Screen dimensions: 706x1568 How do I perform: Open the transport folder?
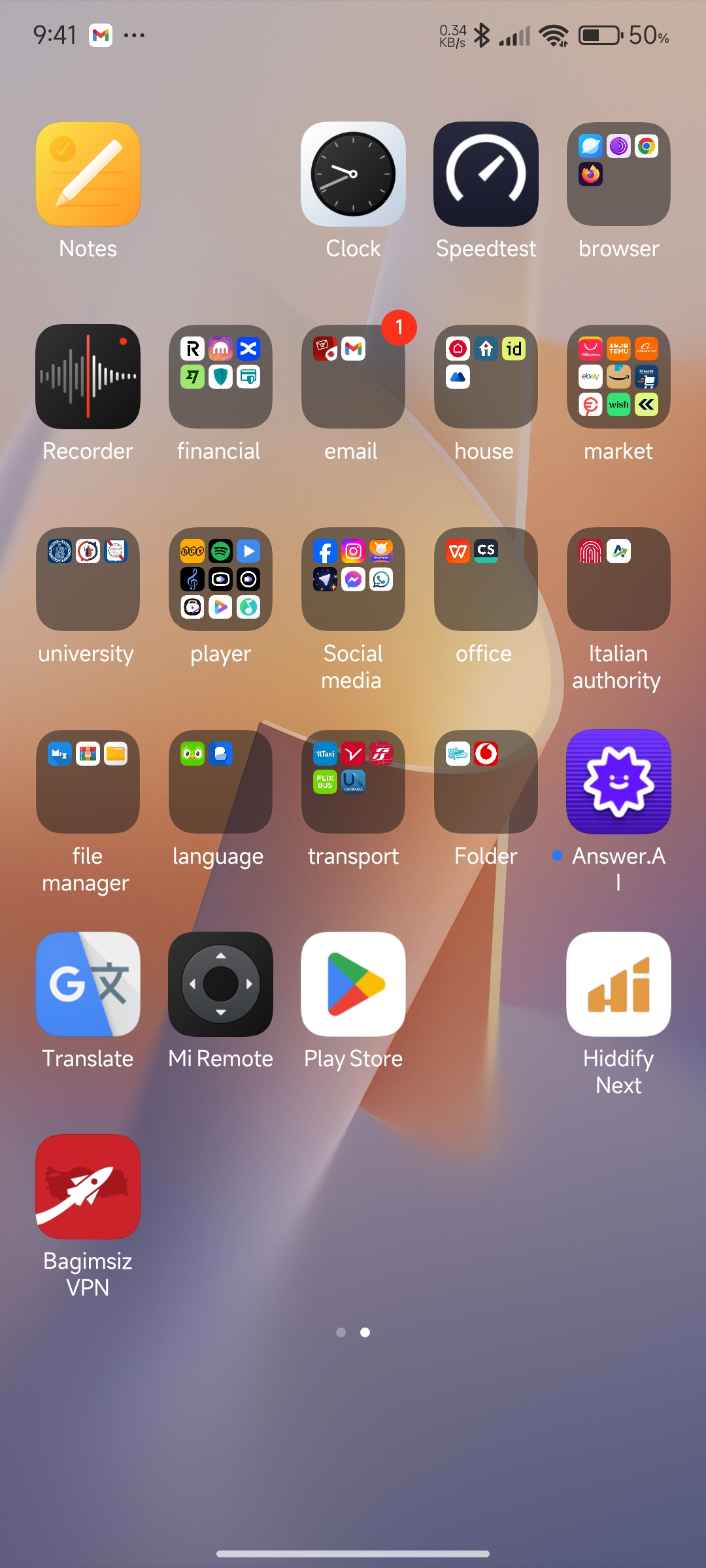point(353,782)
